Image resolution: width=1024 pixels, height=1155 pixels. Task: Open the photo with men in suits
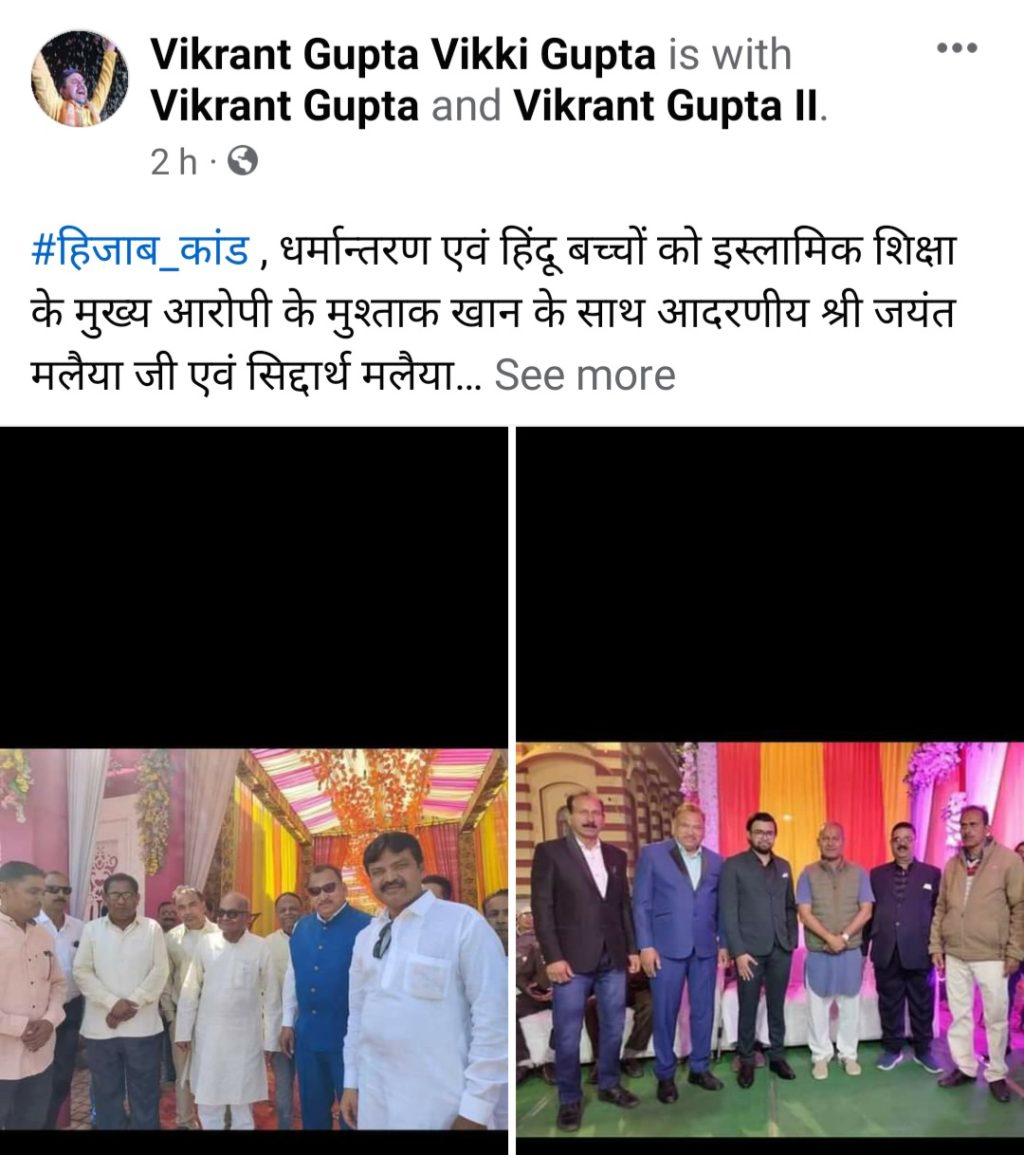(769, 938)
